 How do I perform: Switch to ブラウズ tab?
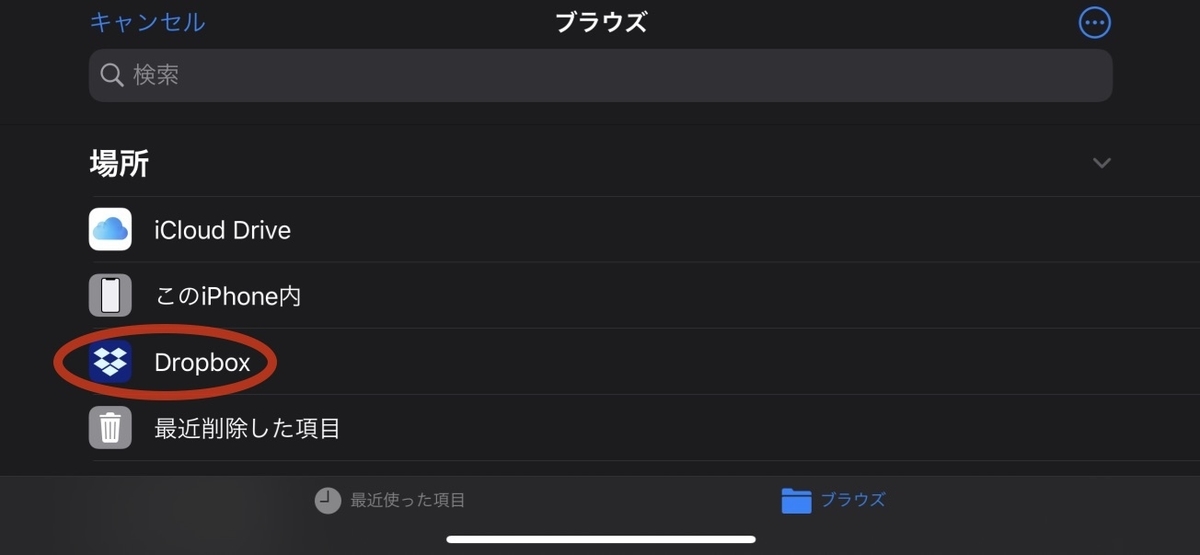[x=833, y=500]
